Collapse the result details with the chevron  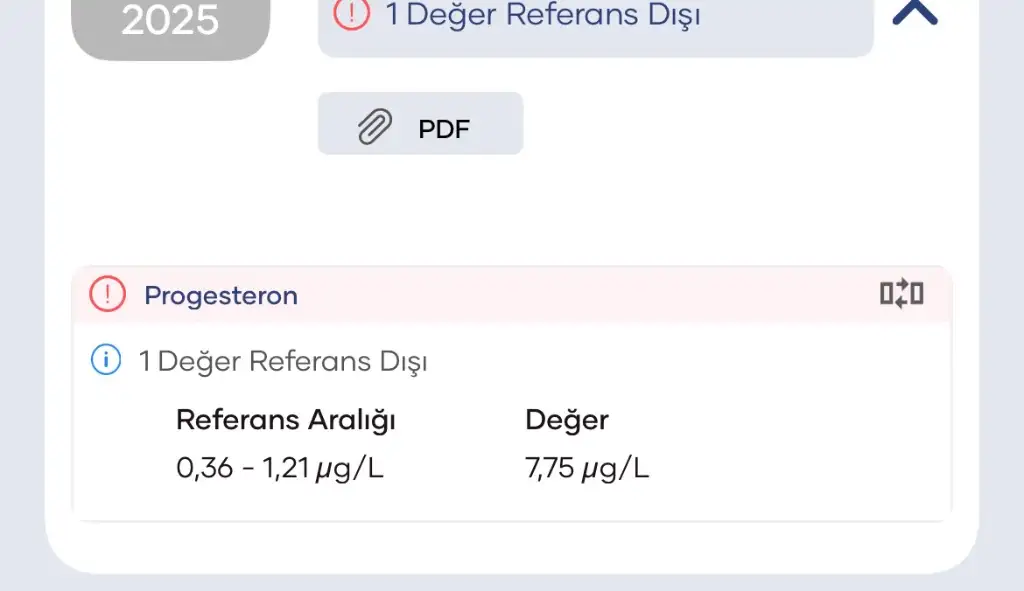click(914, 13)
